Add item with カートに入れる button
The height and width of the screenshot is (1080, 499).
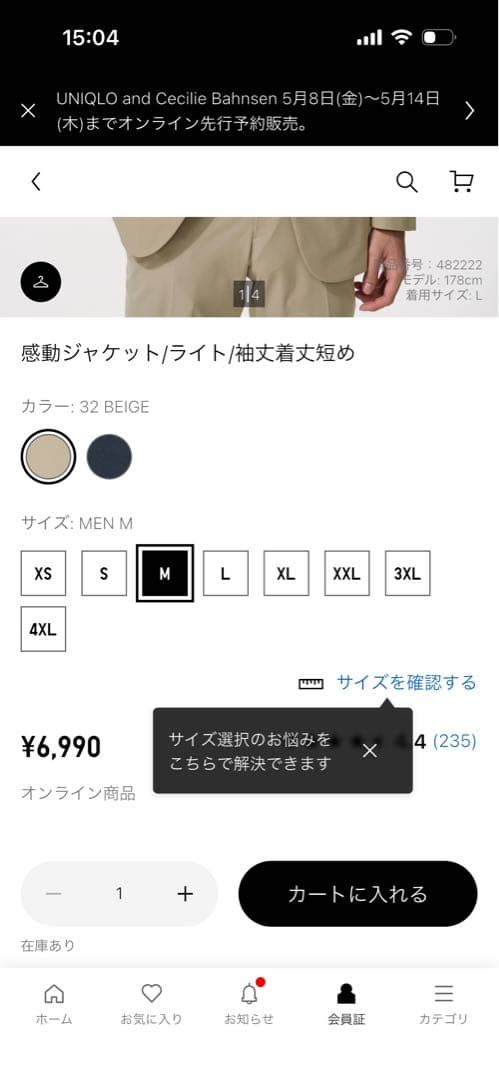pos(358,894)
